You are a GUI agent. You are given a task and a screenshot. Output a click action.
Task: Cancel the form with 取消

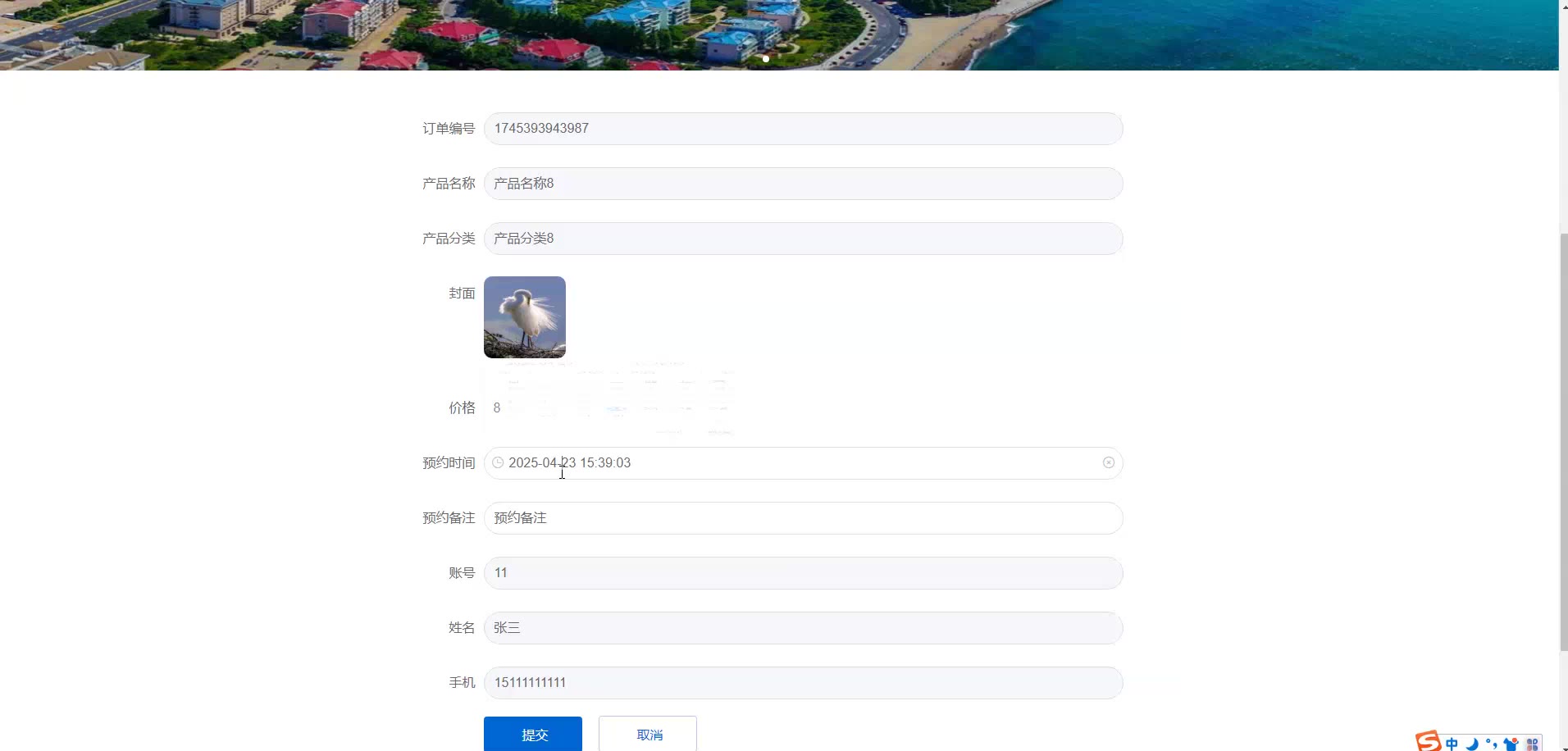pyautogui.click(x=648, y=734)
